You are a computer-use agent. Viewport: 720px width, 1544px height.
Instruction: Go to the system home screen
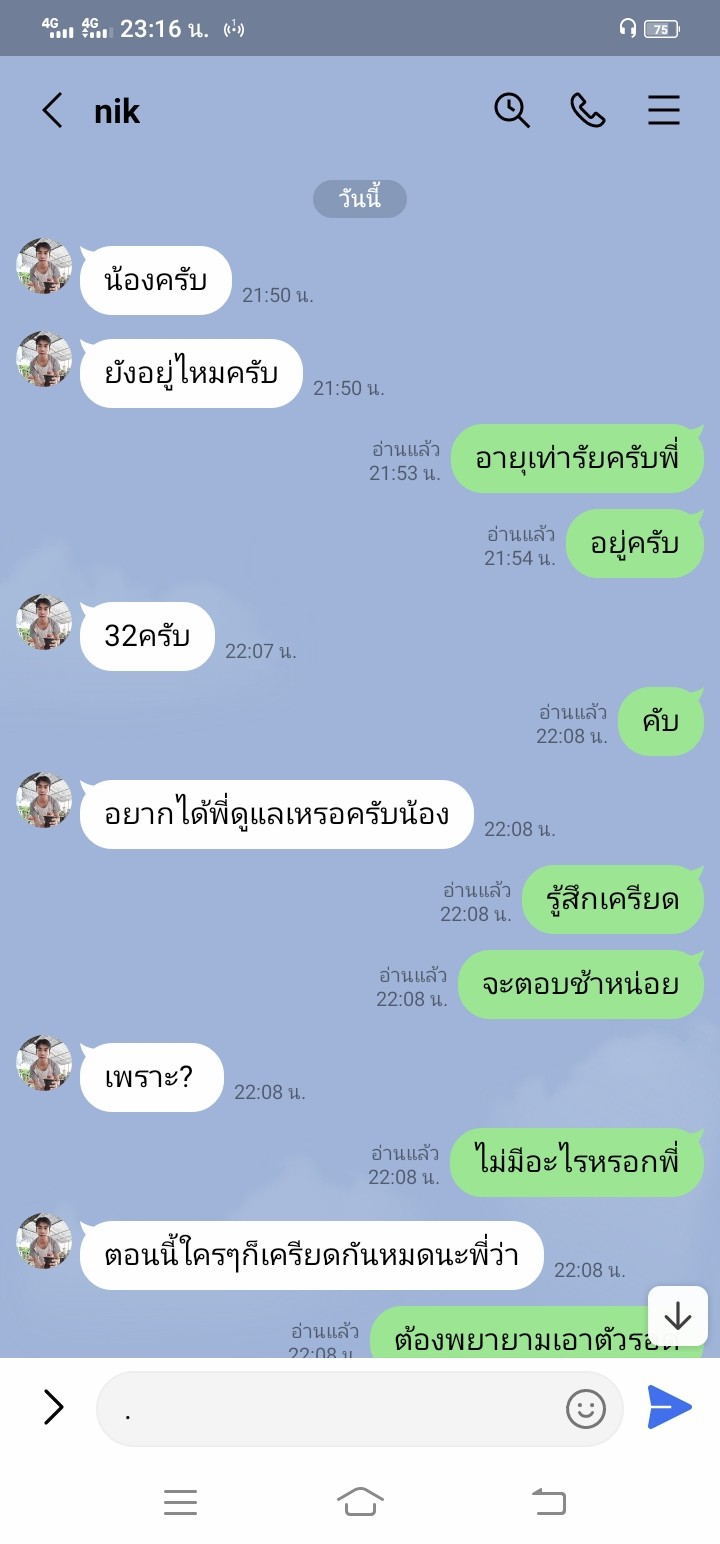click(x=360, y=1501)
